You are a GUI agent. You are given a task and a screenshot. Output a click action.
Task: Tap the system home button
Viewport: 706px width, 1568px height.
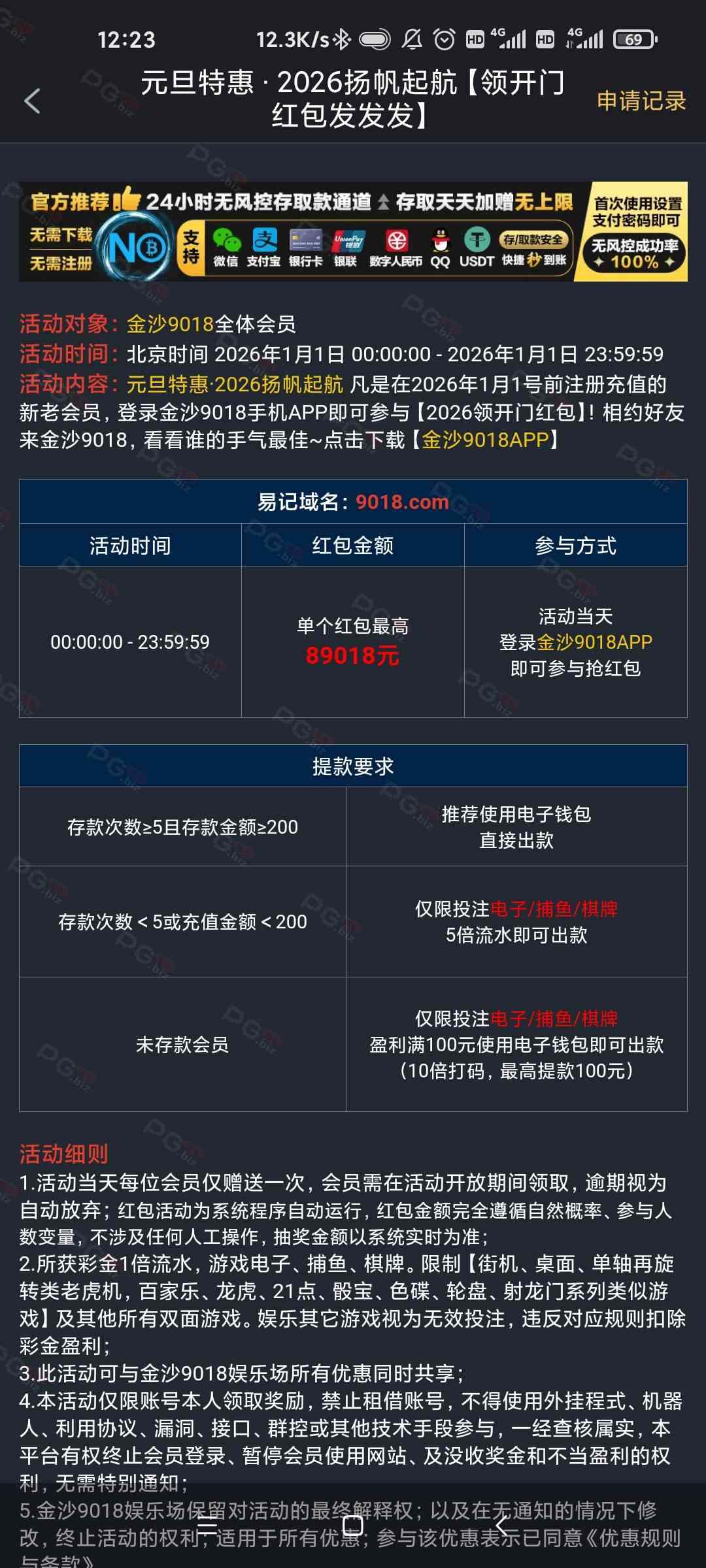click(x=353, y=1526)
